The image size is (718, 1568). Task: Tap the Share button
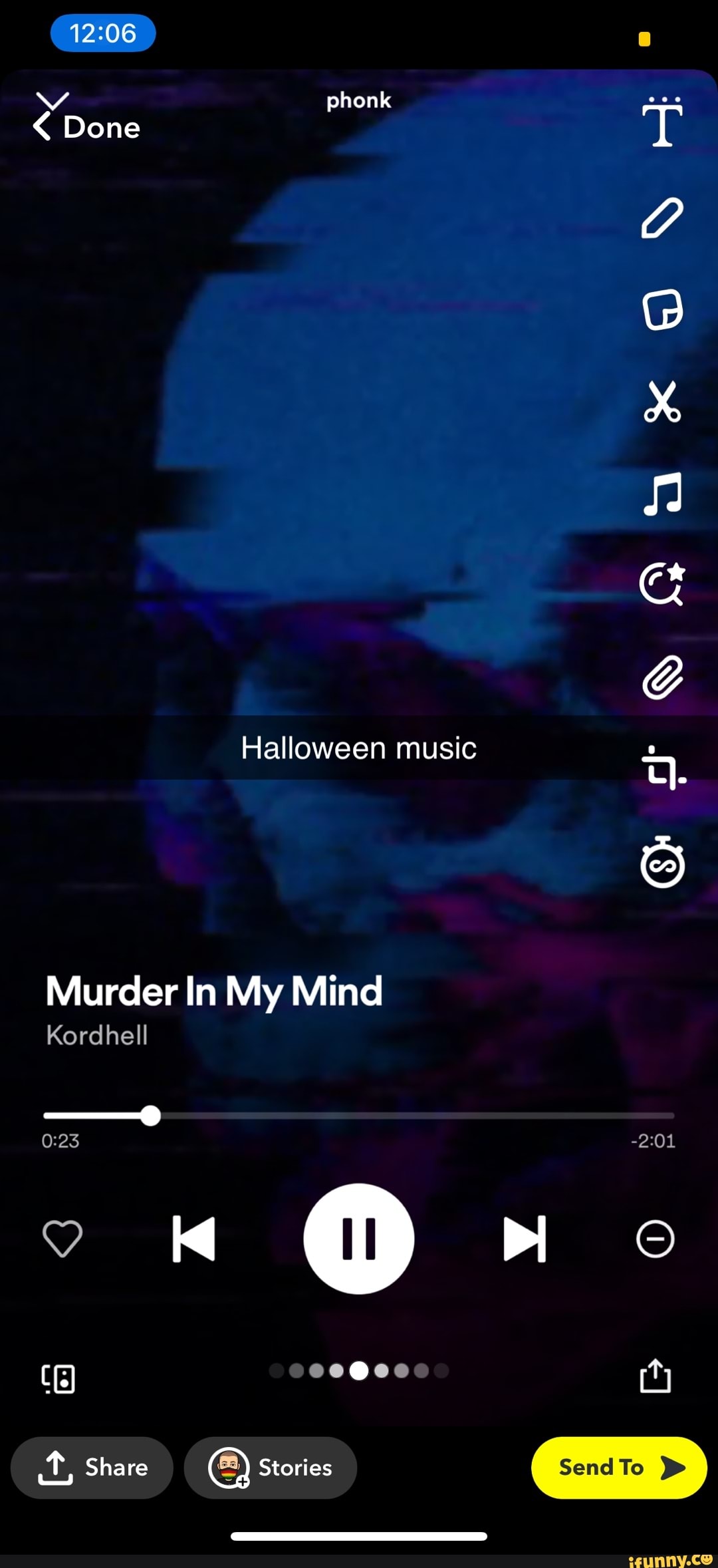[x=92, y=1467]
